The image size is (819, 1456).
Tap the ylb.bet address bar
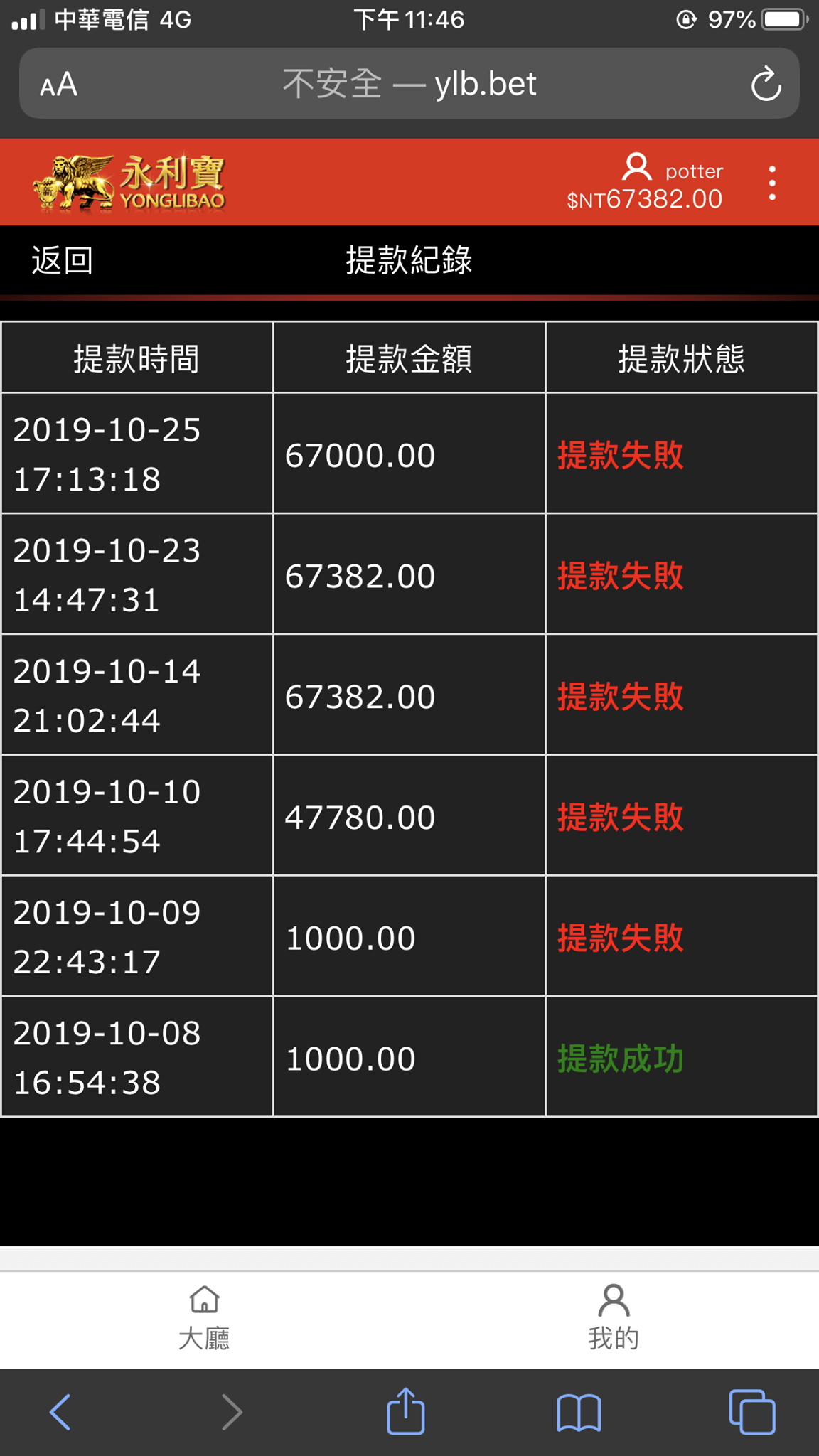pyautogui.click(x=409, y=83)
